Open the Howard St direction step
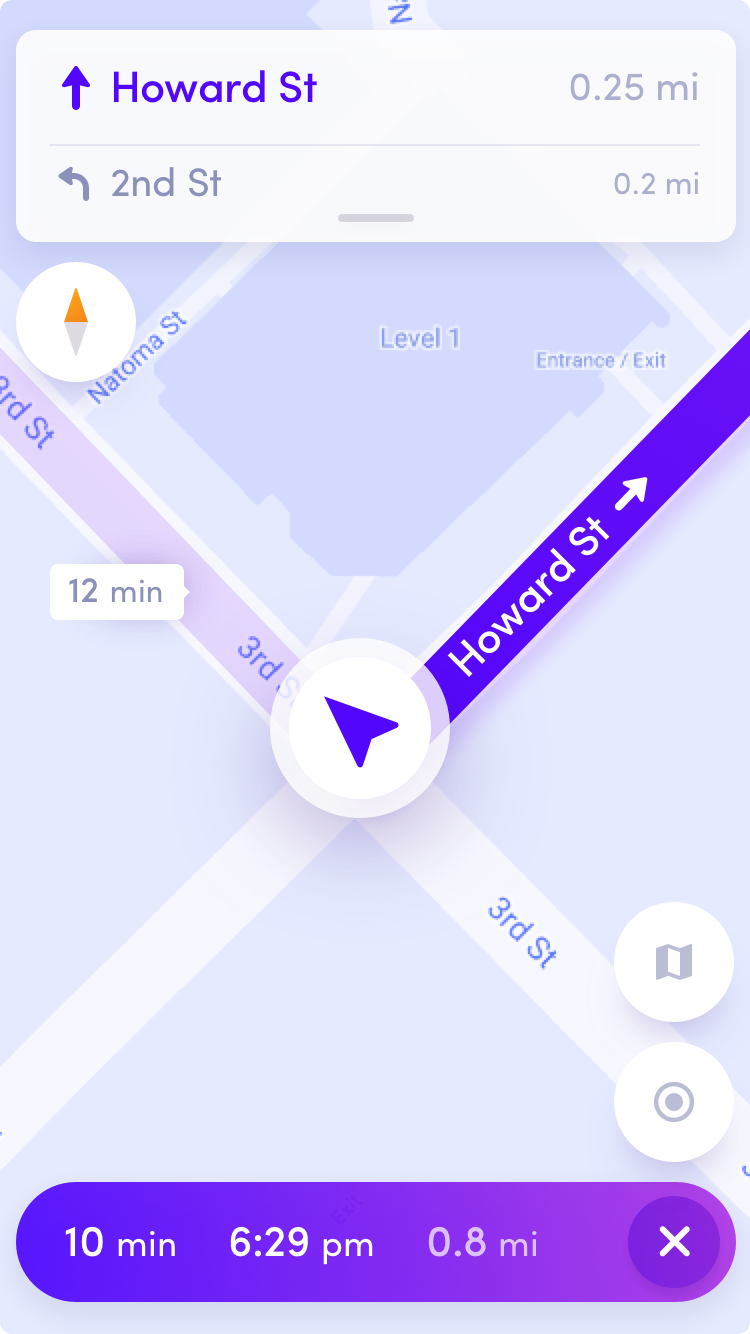The height and width of the screenshot is (1334, 750). click(376, 88)
